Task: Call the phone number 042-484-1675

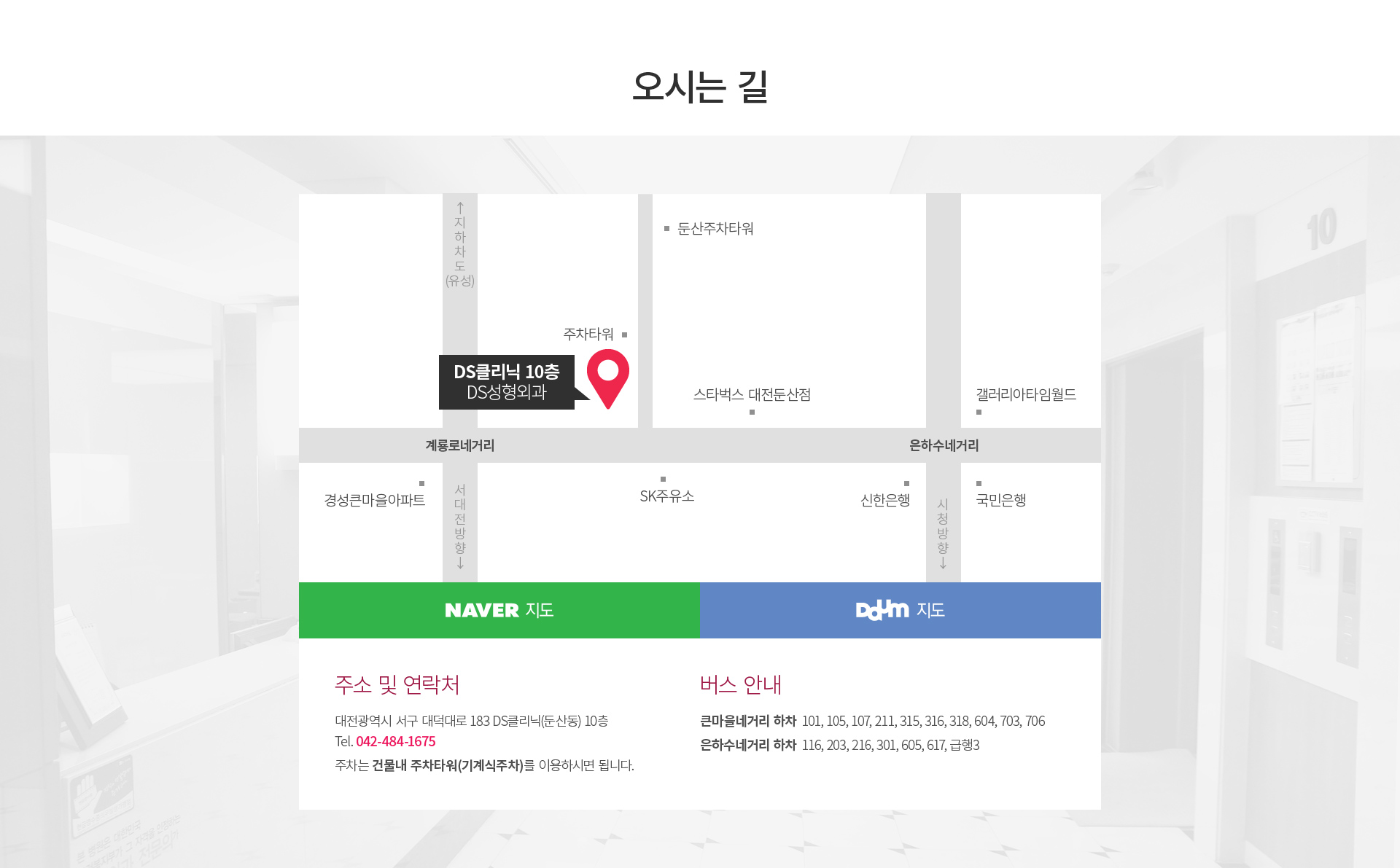Action: click(x=395, y=741)
